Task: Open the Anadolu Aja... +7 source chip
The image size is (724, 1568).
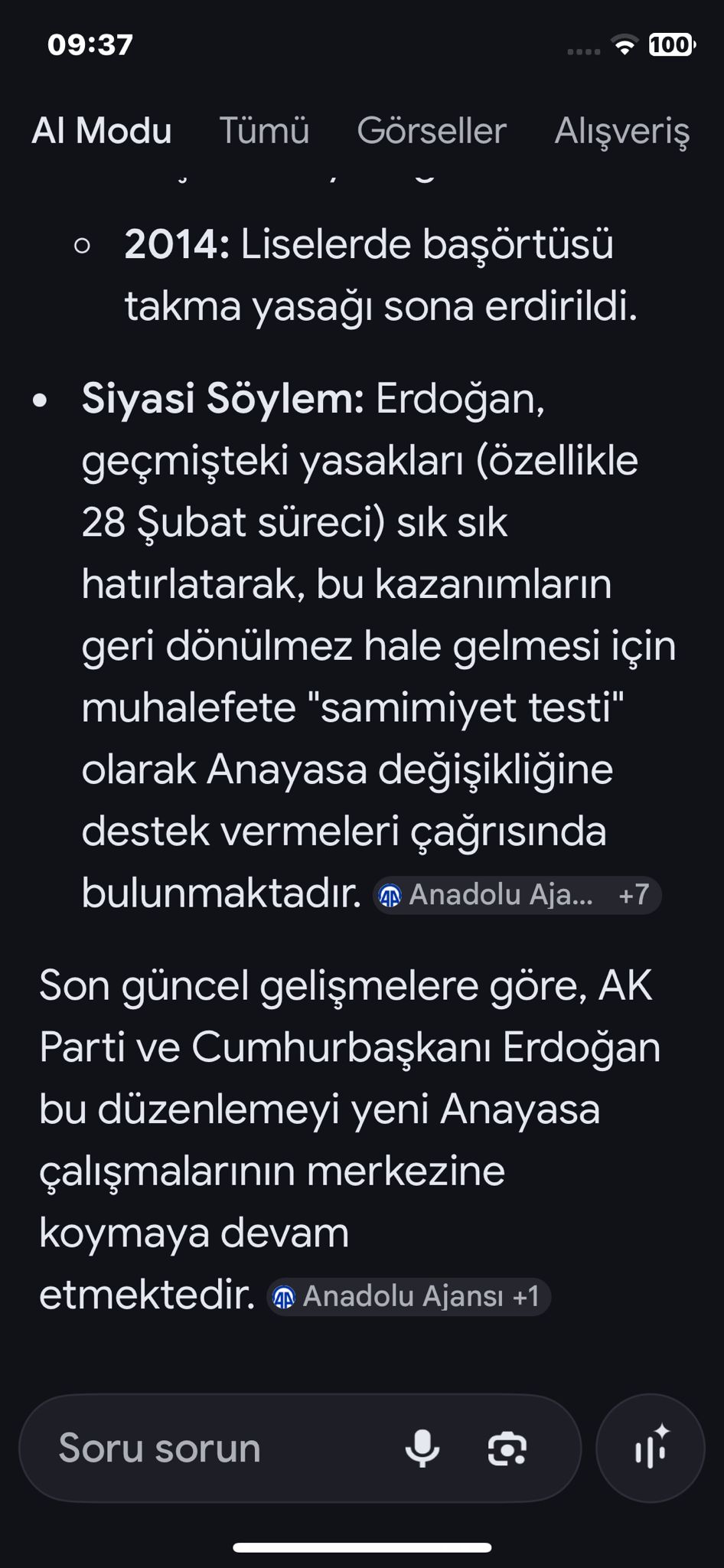Action: tap(517, 895)
